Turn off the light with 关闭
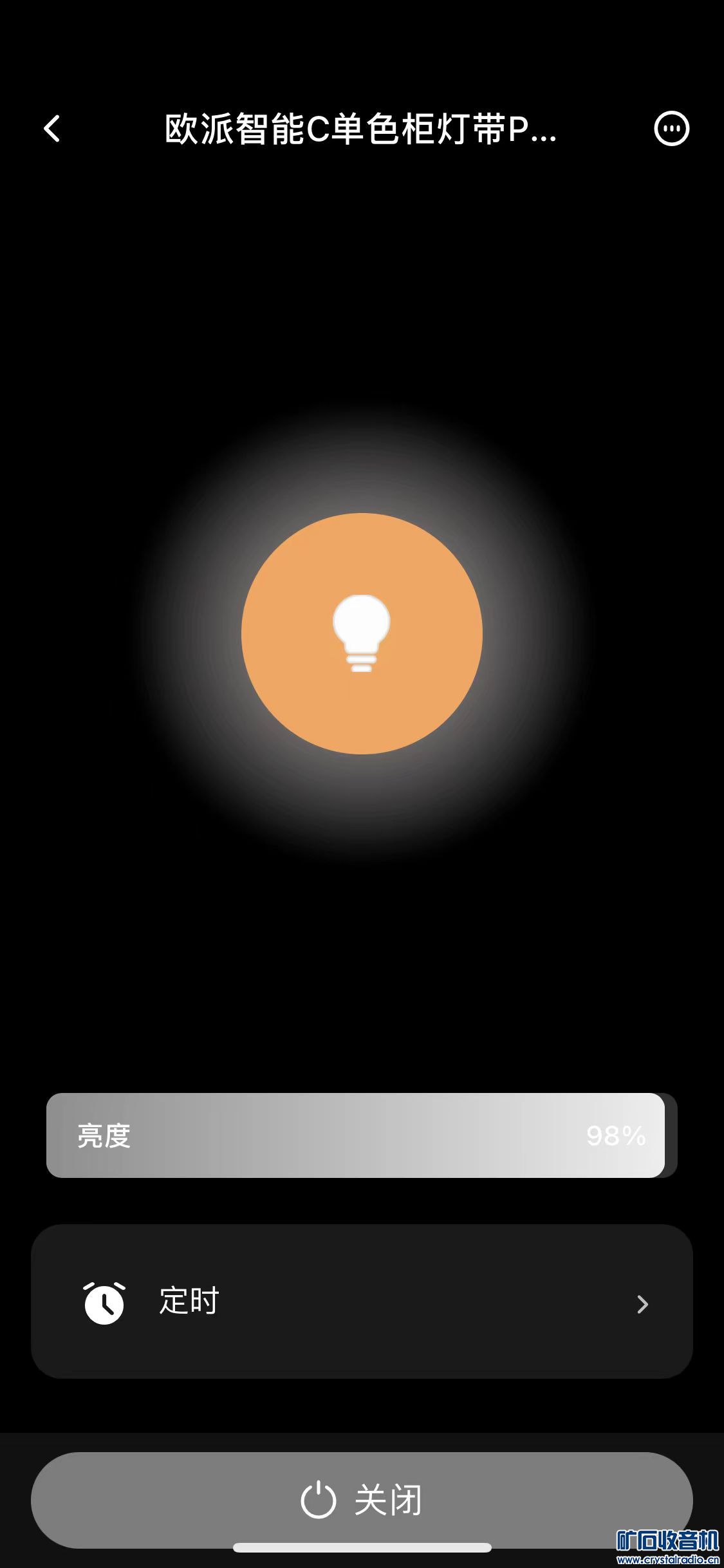724x1568 pixels. click(x=362, y=1500)
